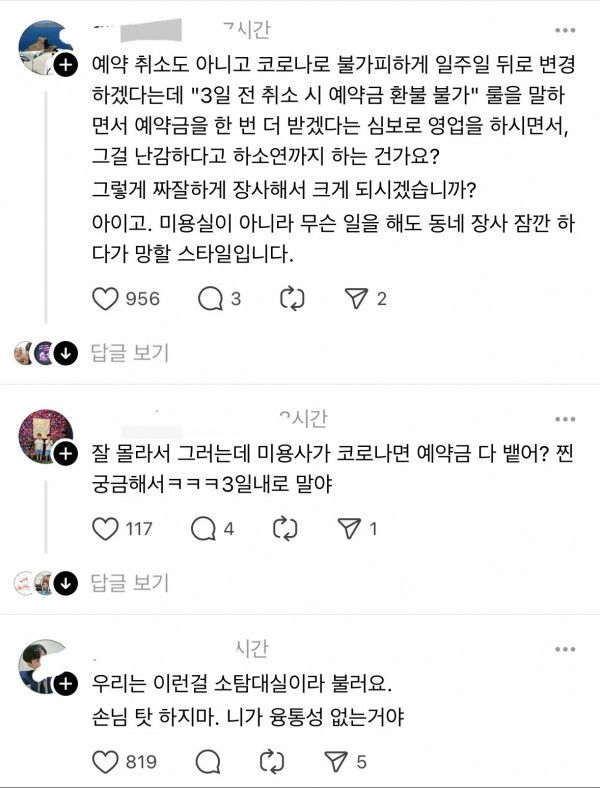
Task: Like the 소탐대실 comment with 819 likes
Action: [105, 762]
